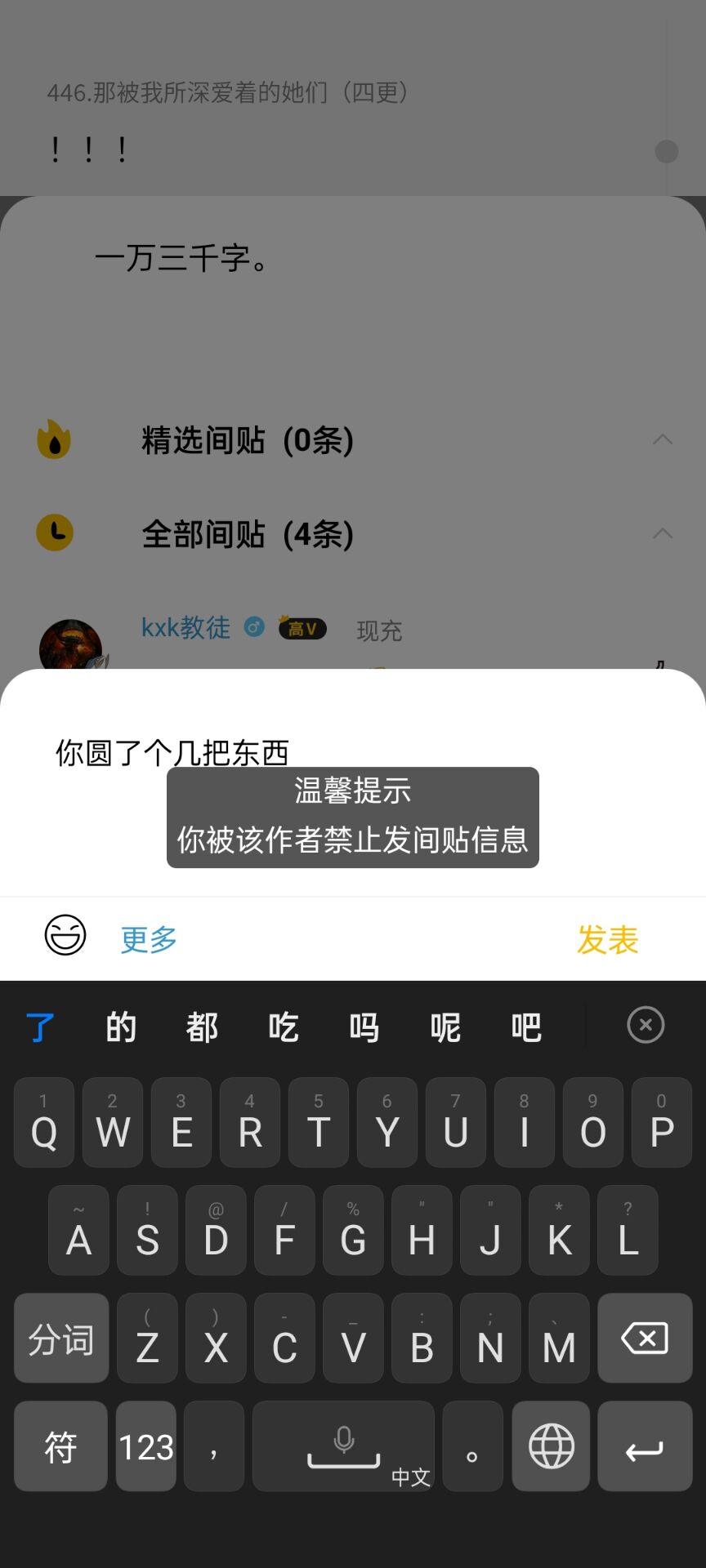This screenshot has height=1568, width=706.
Task: Open the emoji picker smiley icon
Action: click(64, 938)
